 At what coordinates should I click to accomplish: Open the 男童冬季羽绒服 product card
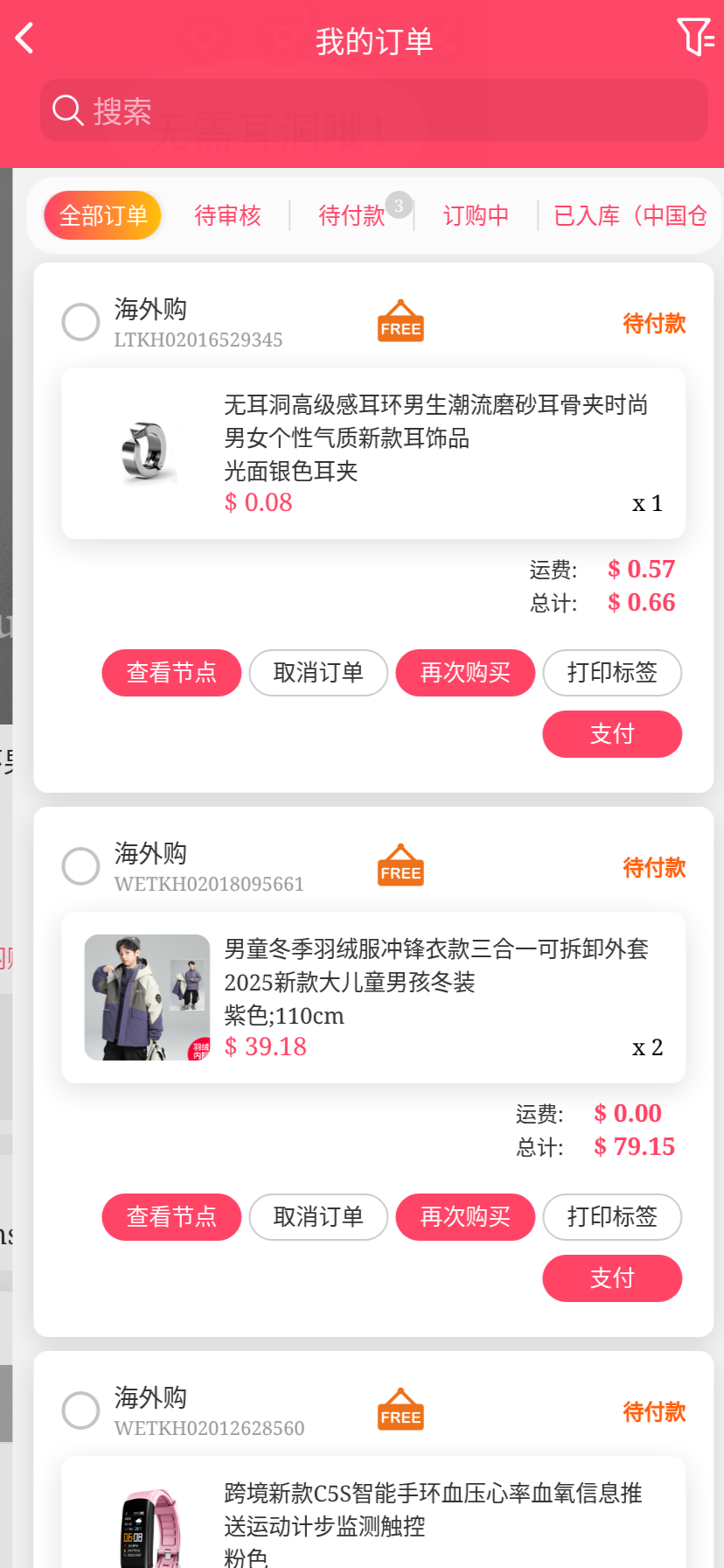pyautogui.click(x=373, y=997)
